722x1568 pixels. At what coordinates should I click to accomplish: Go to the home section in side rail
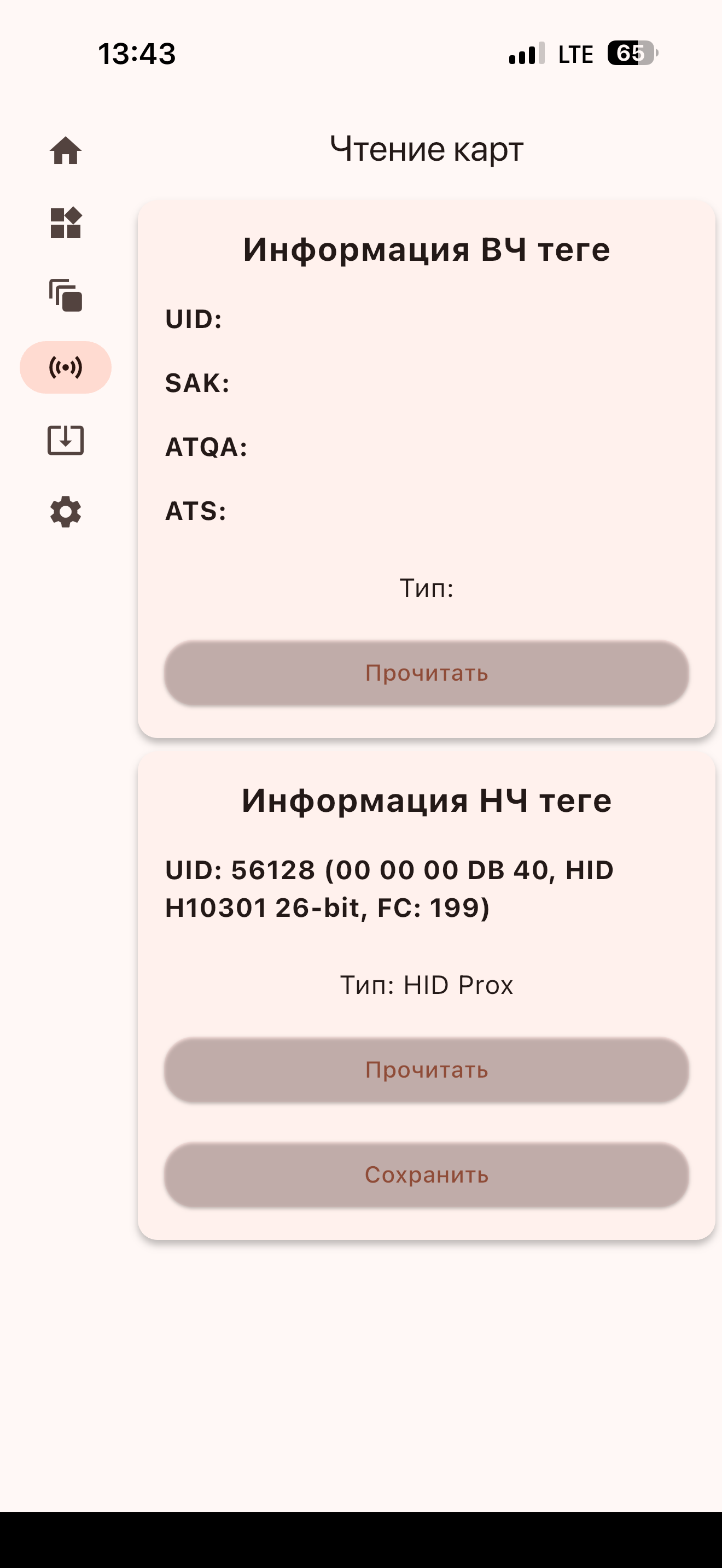(66, 150)
